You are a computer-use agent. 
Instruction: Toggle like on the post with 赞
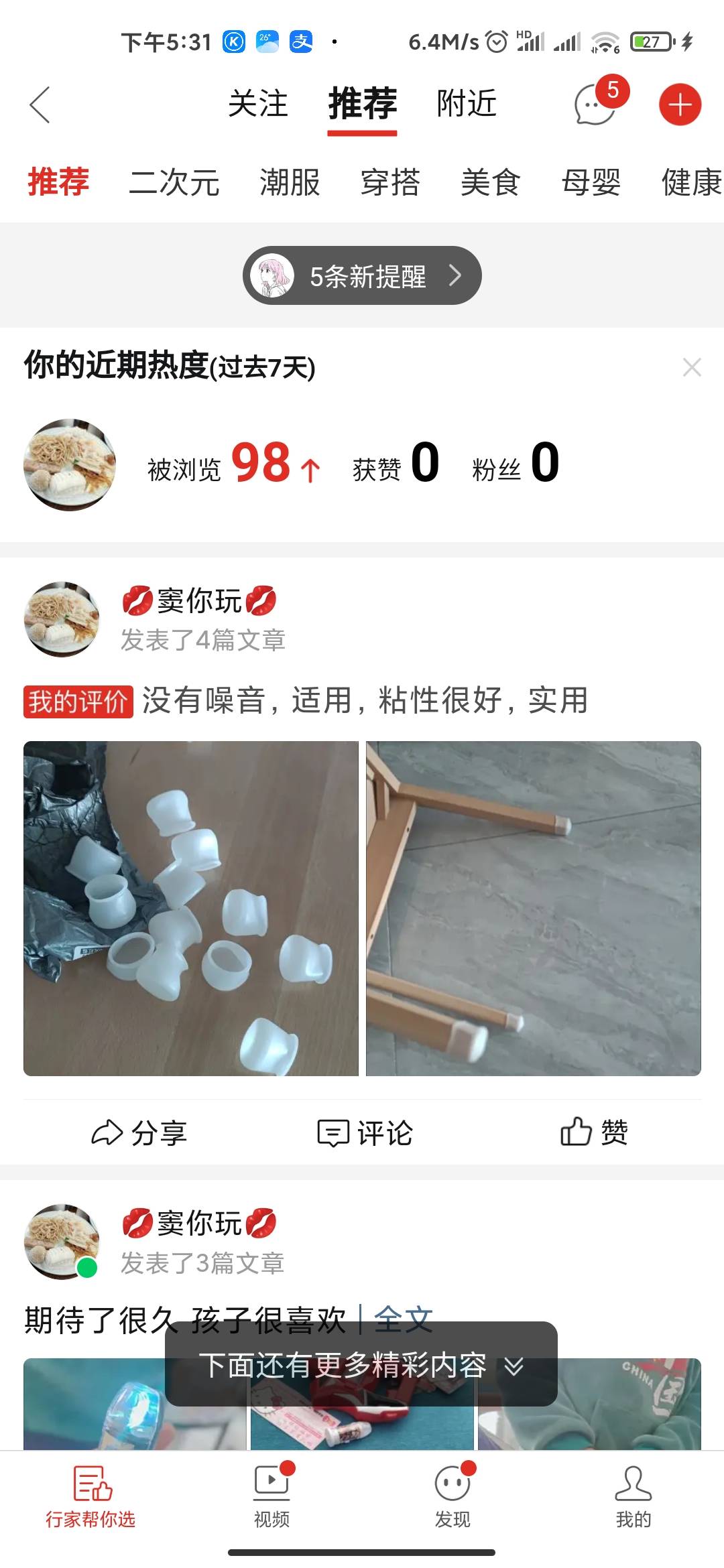click(595, 1132)
